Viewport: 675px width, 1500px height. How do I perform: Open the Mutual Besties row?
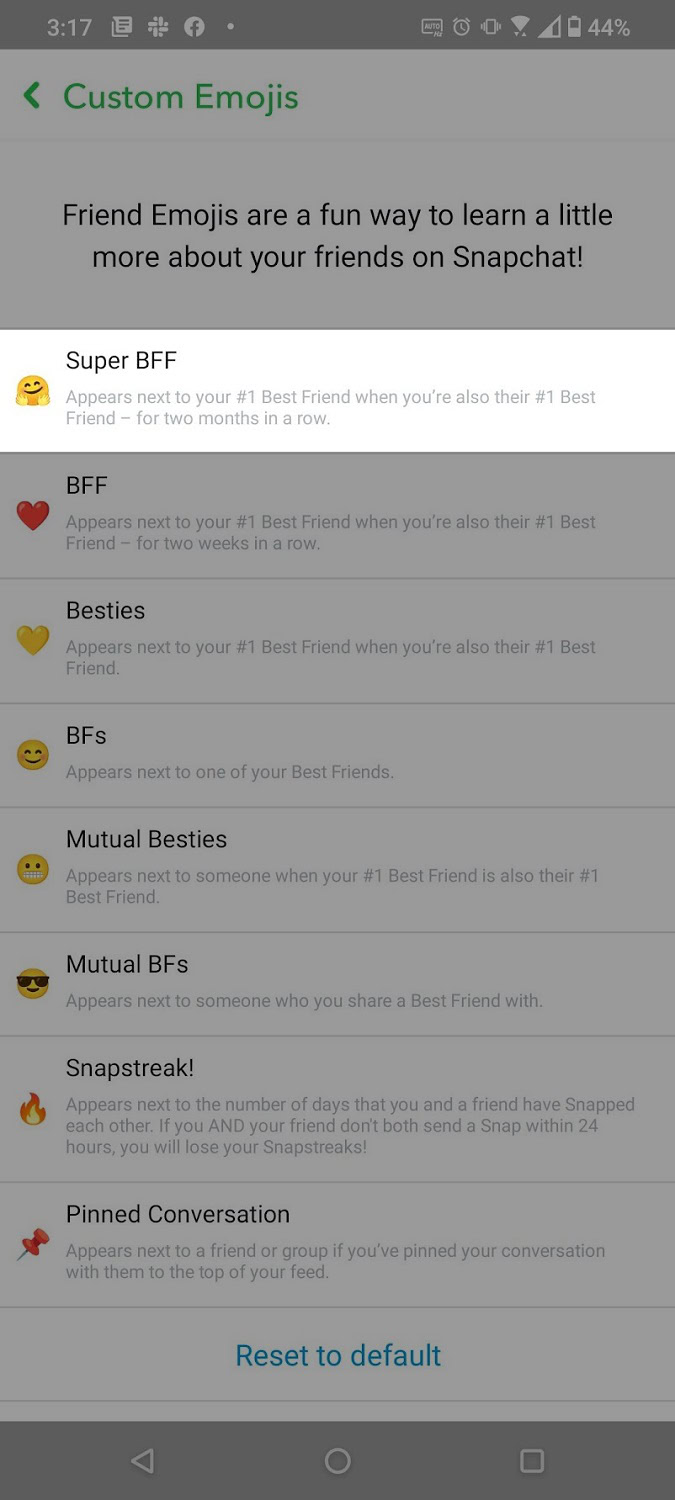click(337, 869)
